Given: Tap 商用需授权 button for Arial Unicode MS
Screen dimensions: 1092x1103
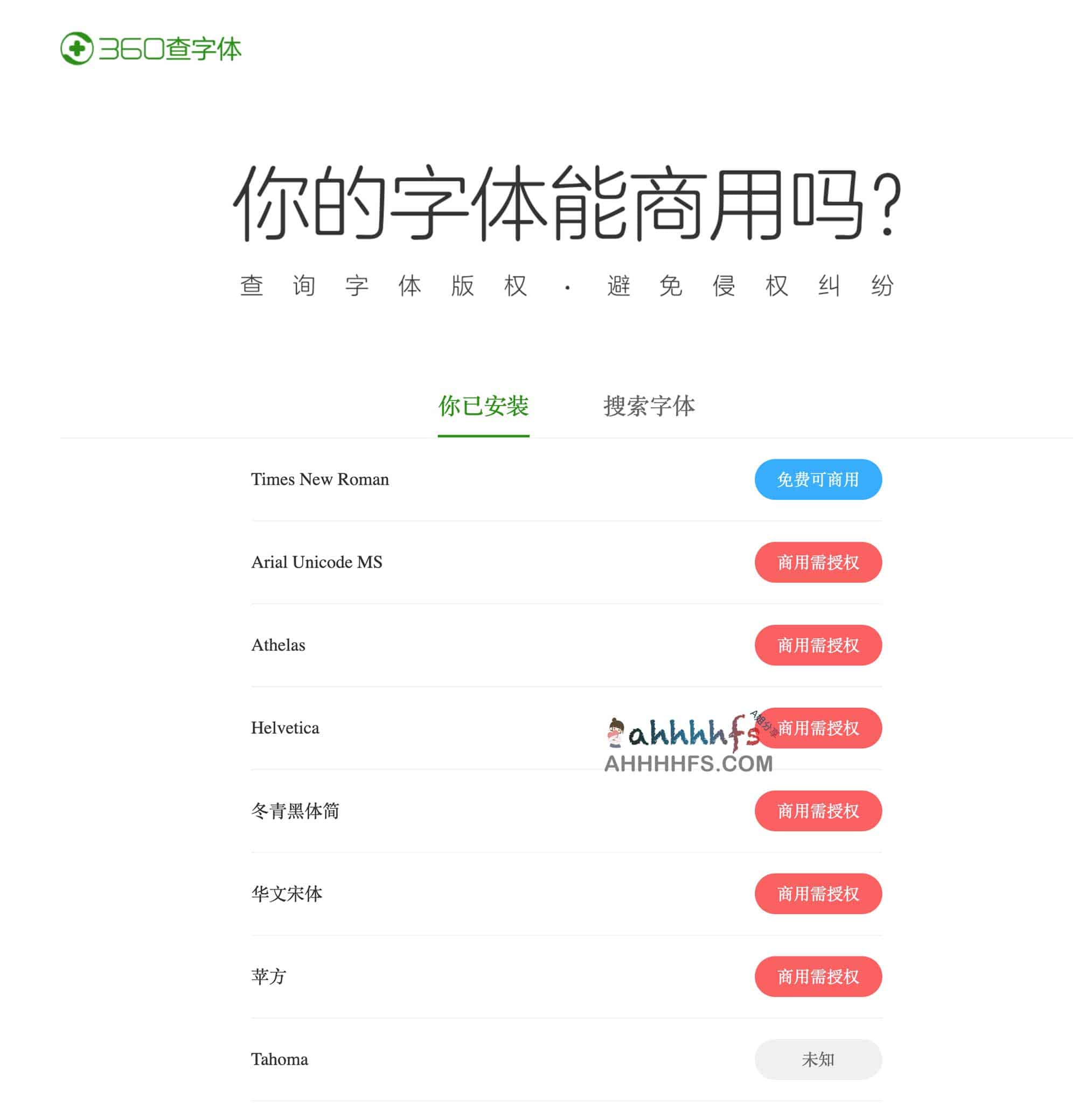Looking at the screenshot, I should [818, 562].
